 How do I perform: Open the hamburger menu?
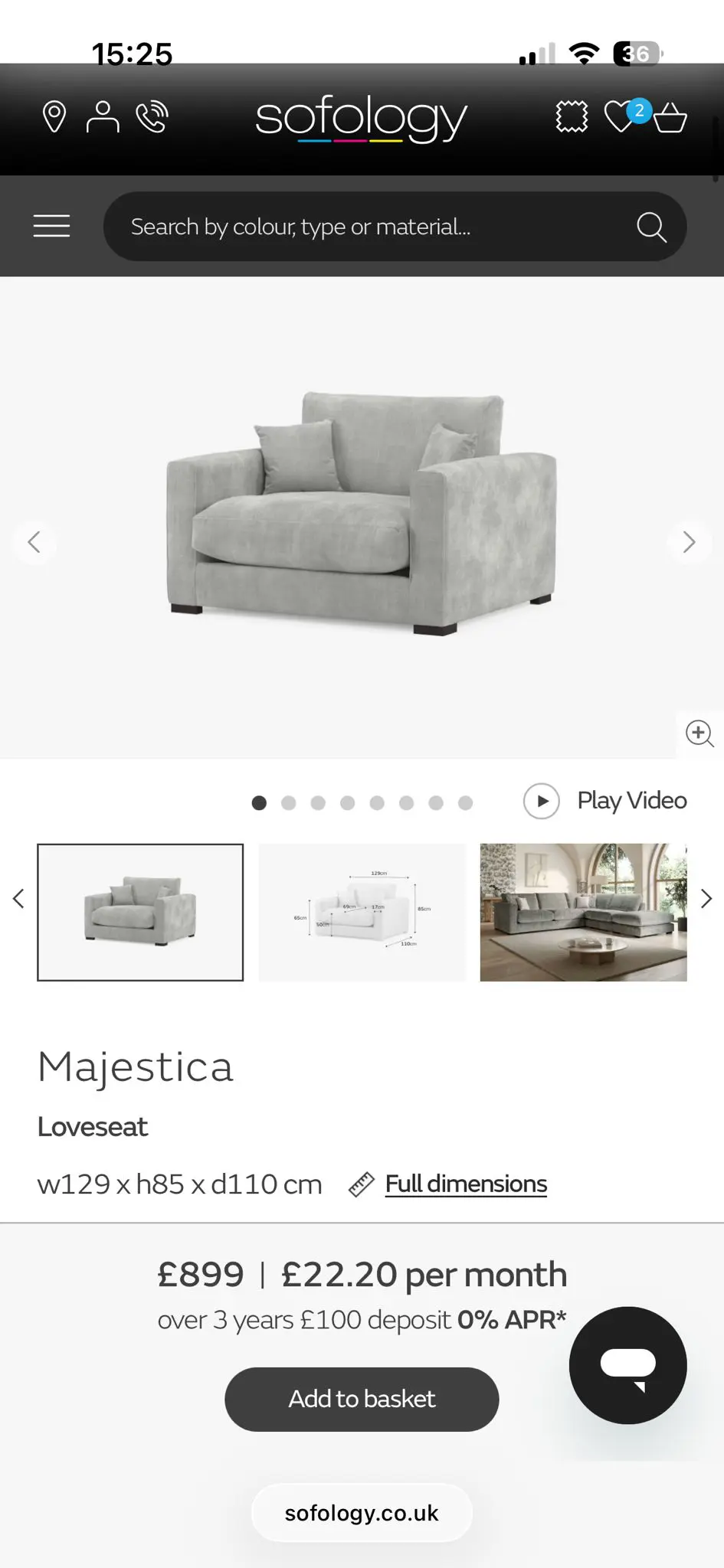point(51,226)
